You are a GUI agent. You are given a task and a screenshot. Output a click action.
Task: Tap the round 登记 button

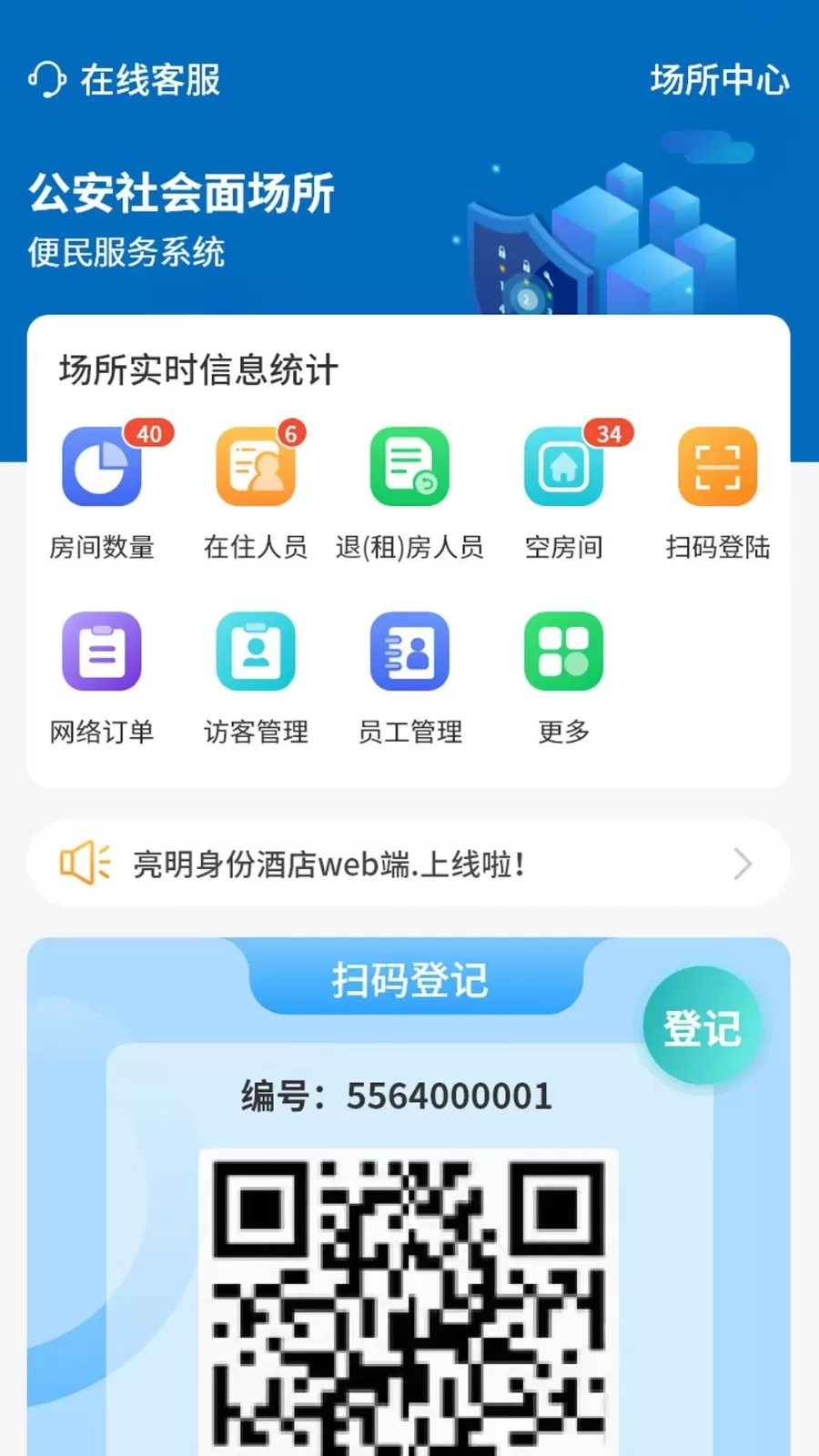coord(702,1026)
